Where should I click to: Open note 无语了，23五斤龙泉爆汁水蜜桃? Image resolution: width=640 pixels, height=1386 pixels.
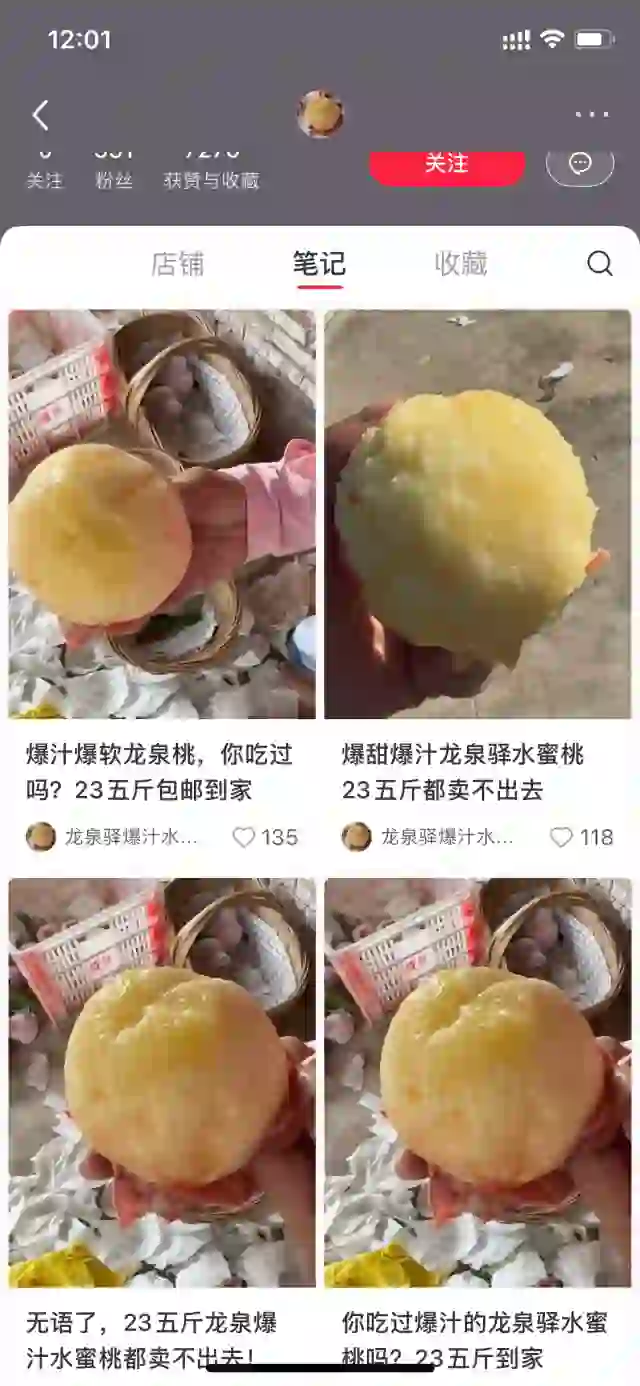[x=162, y=1082]
